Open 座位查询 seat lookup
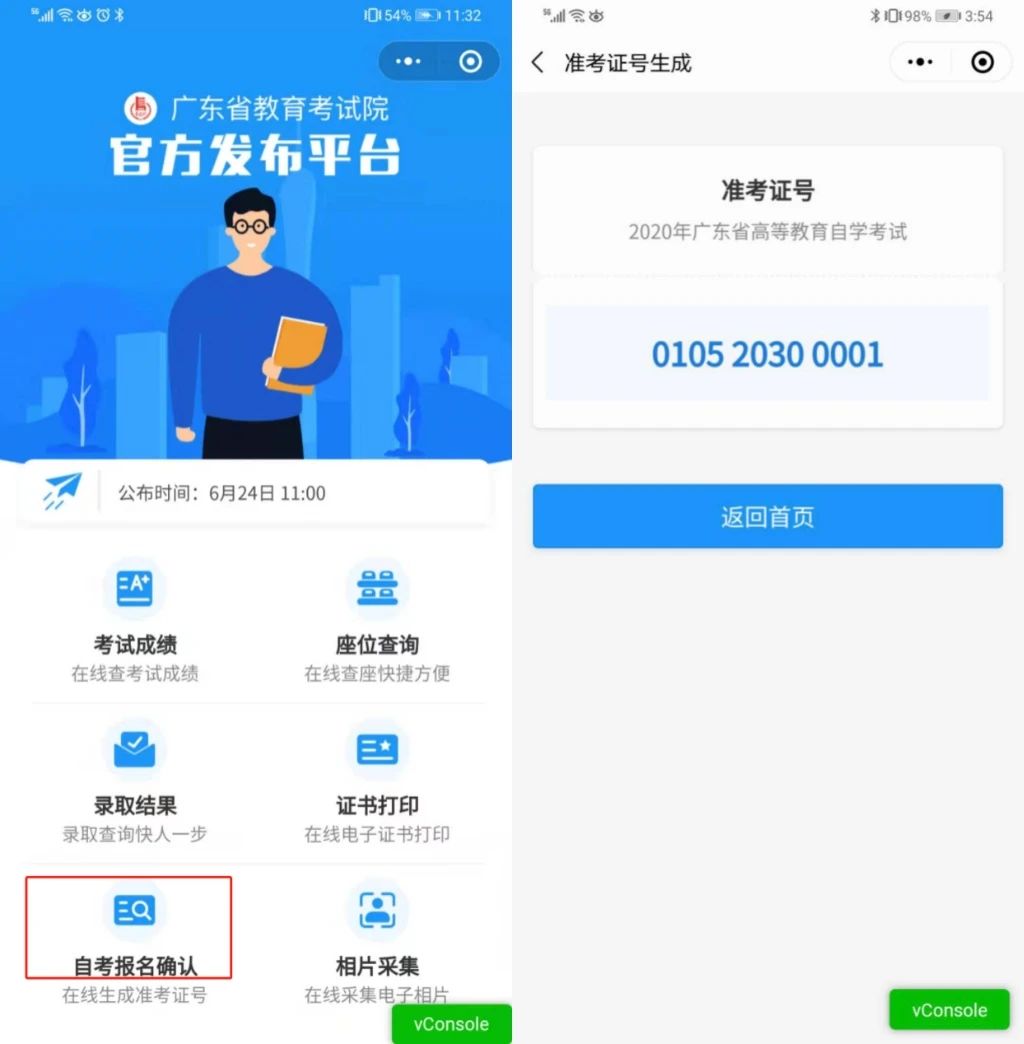The image size is (1024, 1044). click(x=377, y=623)
